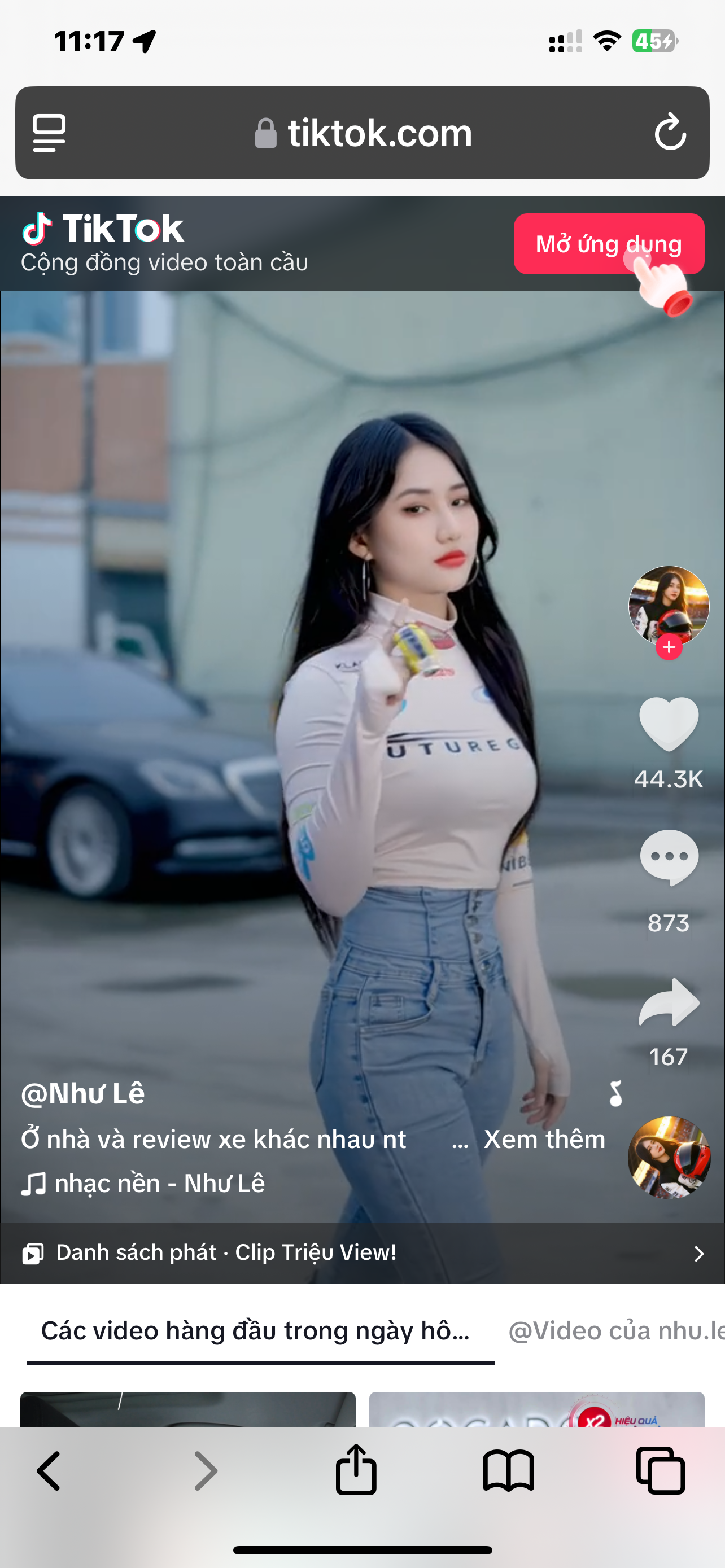This screenshot has height=1568, width=725.
Task: Open the spinning music disc icon
Action: [x=669, y=1158]
